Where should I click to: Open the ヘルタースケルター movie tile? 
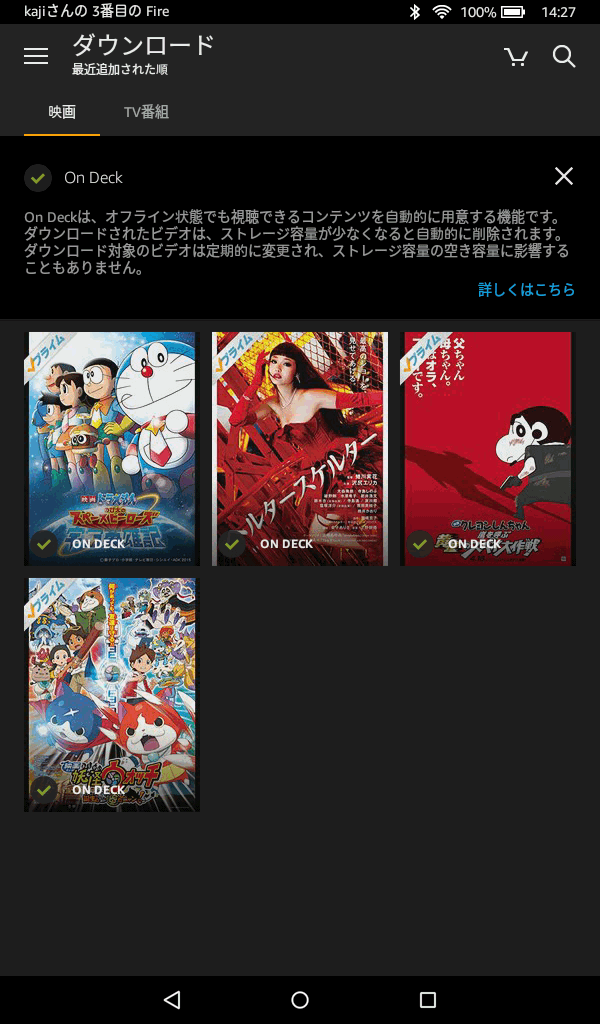pyautogui.click(x=300, y=448)
